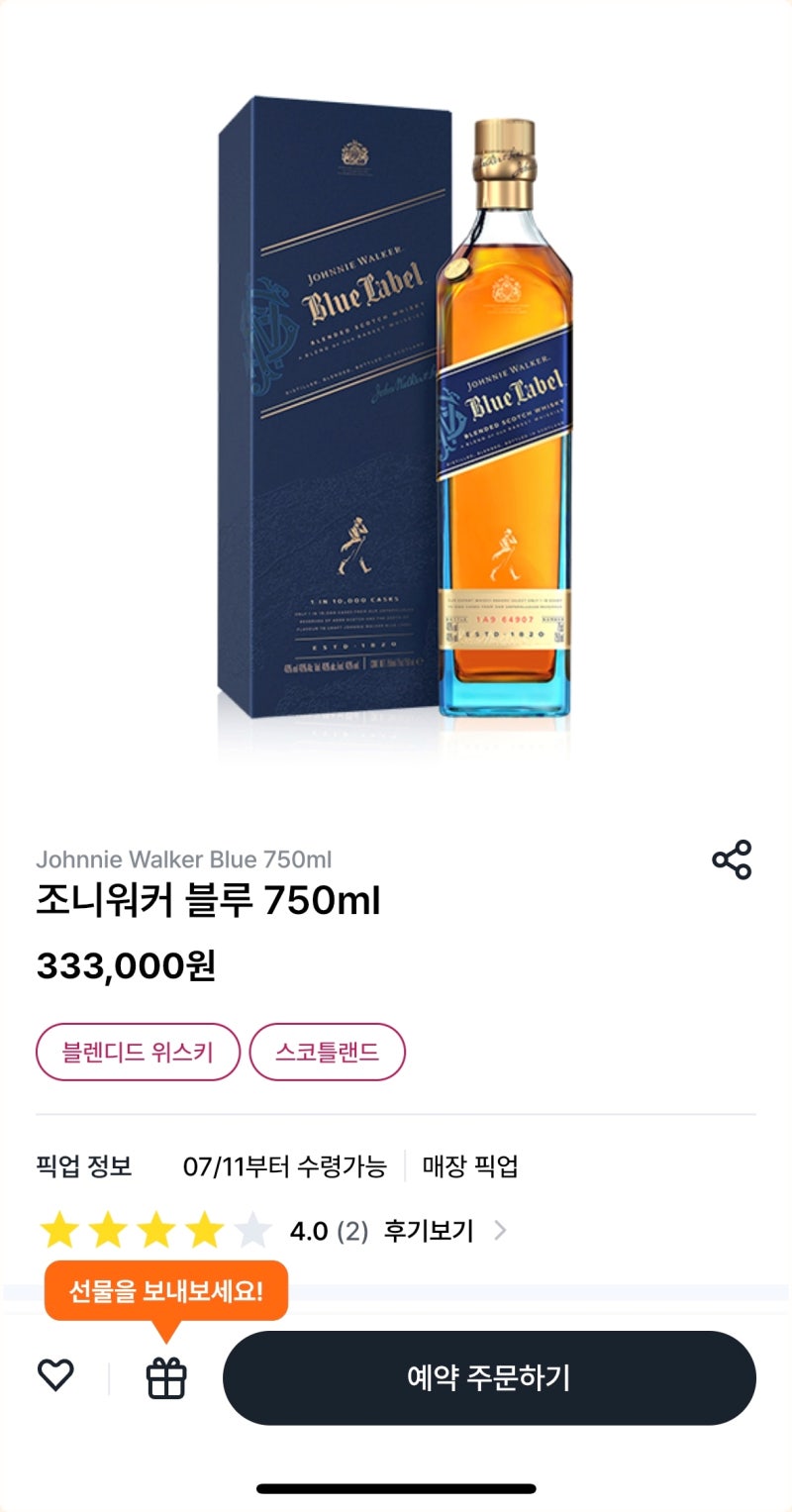This screenshot has width=792, height=1512.
Task: Expand reviews via the chevron beside 후기보기
Action: [x=501, y=1230]
